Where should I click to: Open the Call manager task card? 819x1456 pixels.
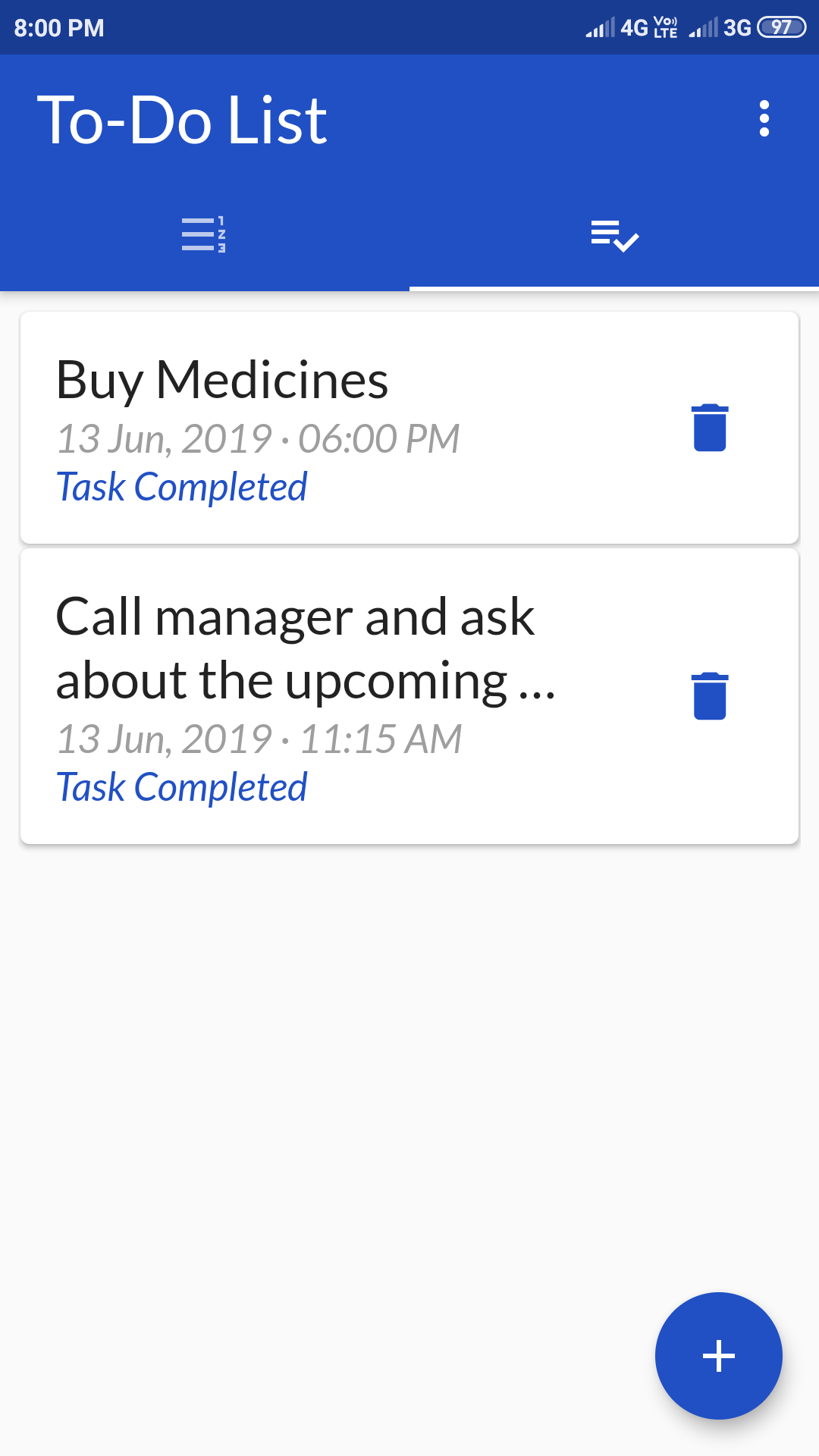pos(409,696)
